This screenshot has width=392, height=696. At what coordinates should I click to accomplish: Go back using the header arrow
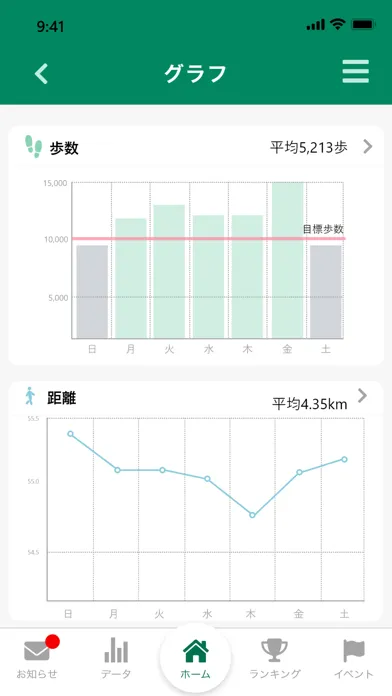point(42,73)
